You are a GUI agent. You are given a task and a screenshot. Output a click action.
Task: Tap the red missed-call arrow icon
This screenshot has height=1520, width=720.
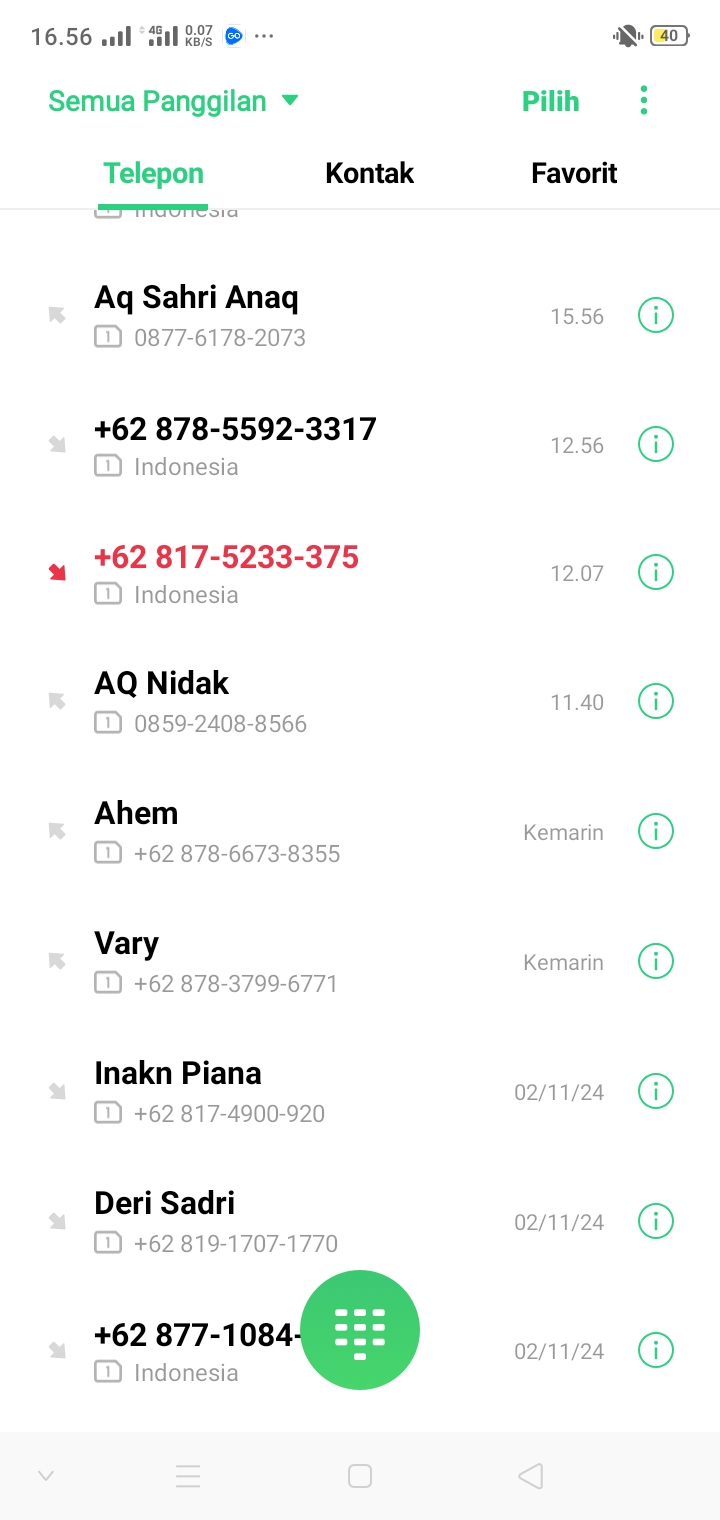click(x=56, y=570)
